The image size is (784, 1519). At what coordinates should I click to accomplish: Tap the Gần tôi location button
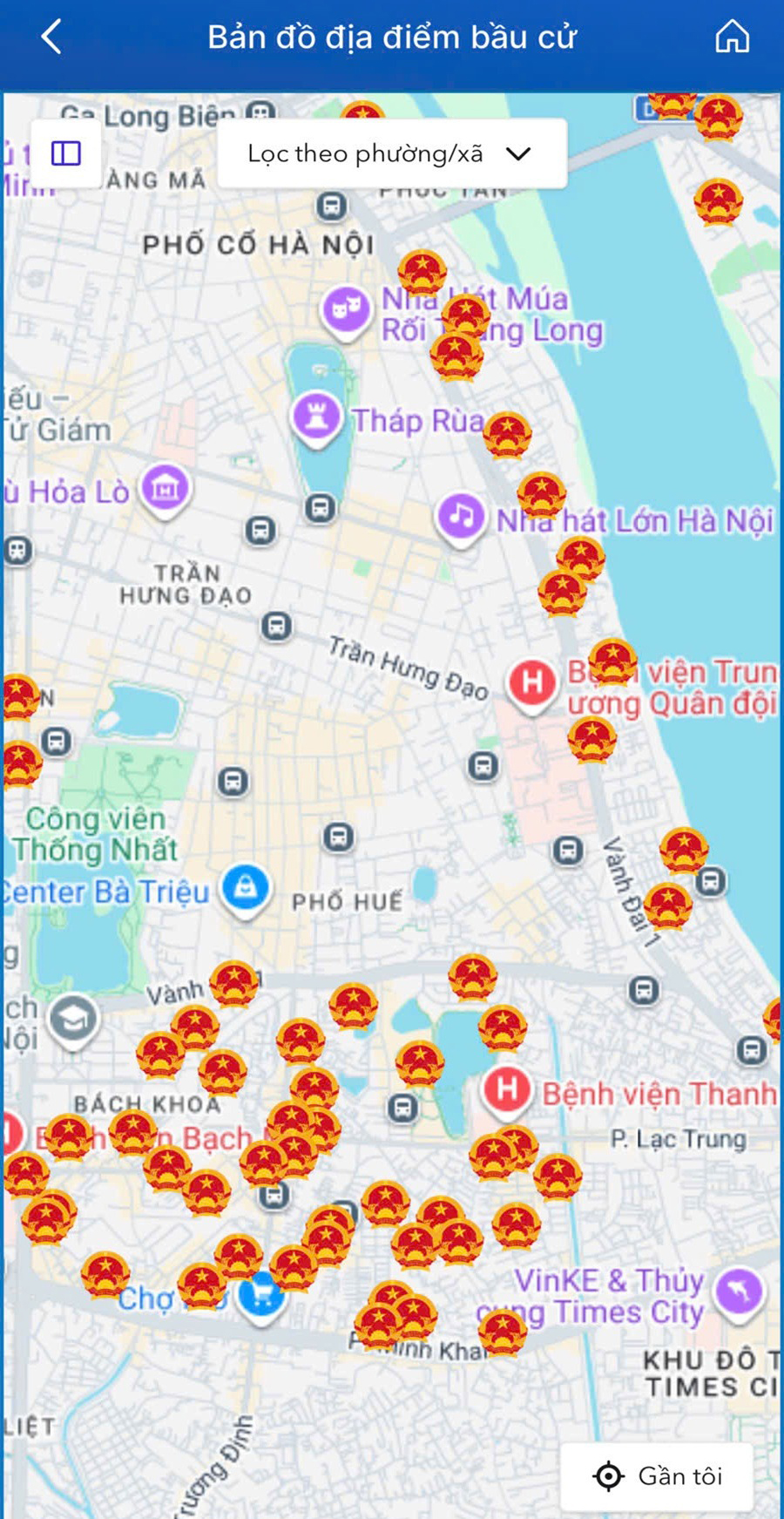click(x=658, y=1475)
